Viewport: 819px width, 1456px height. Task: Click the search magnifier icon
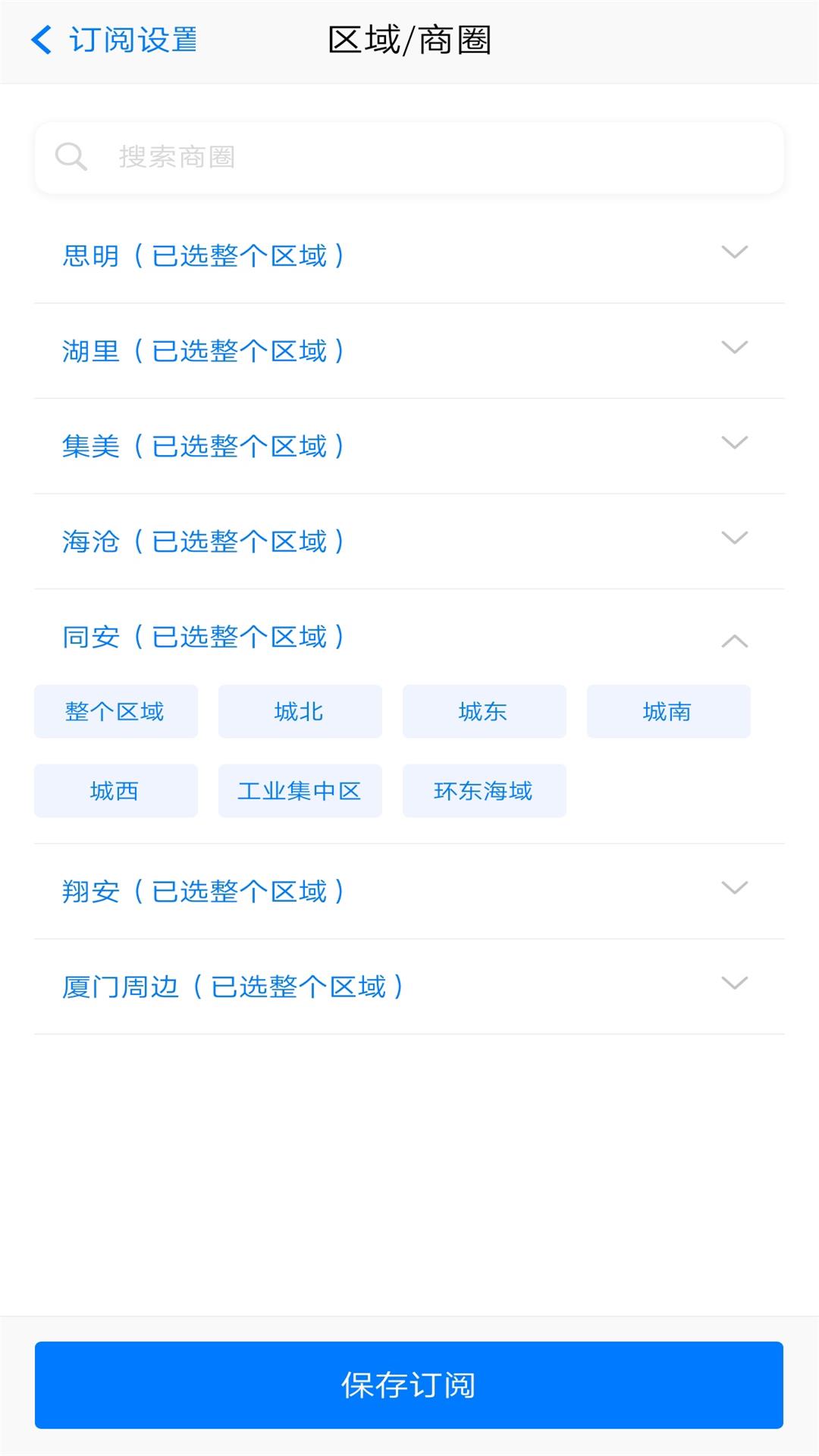(x=71, y=157)
